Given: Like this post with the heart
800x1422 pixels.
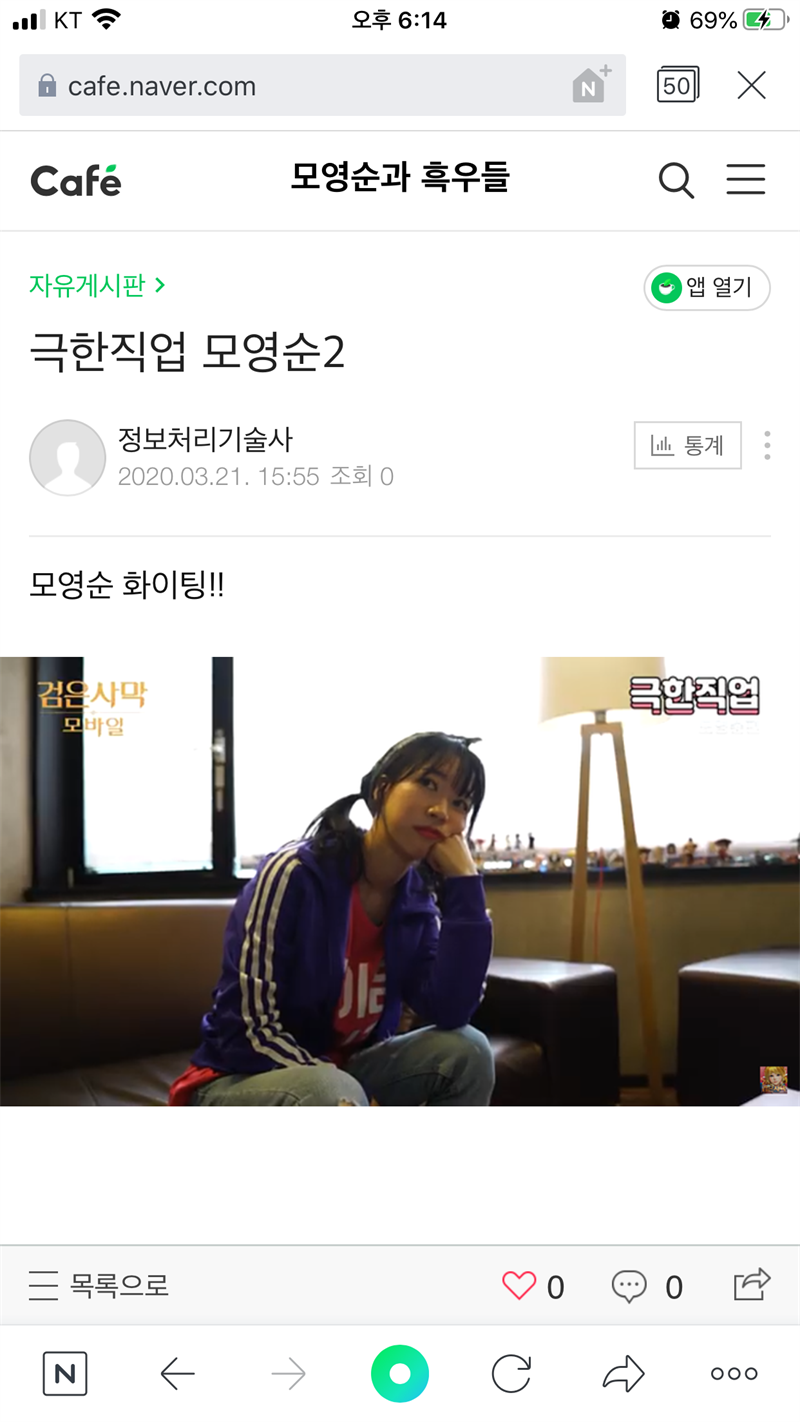Looking at the screenshot, I should click(519, 1285).
